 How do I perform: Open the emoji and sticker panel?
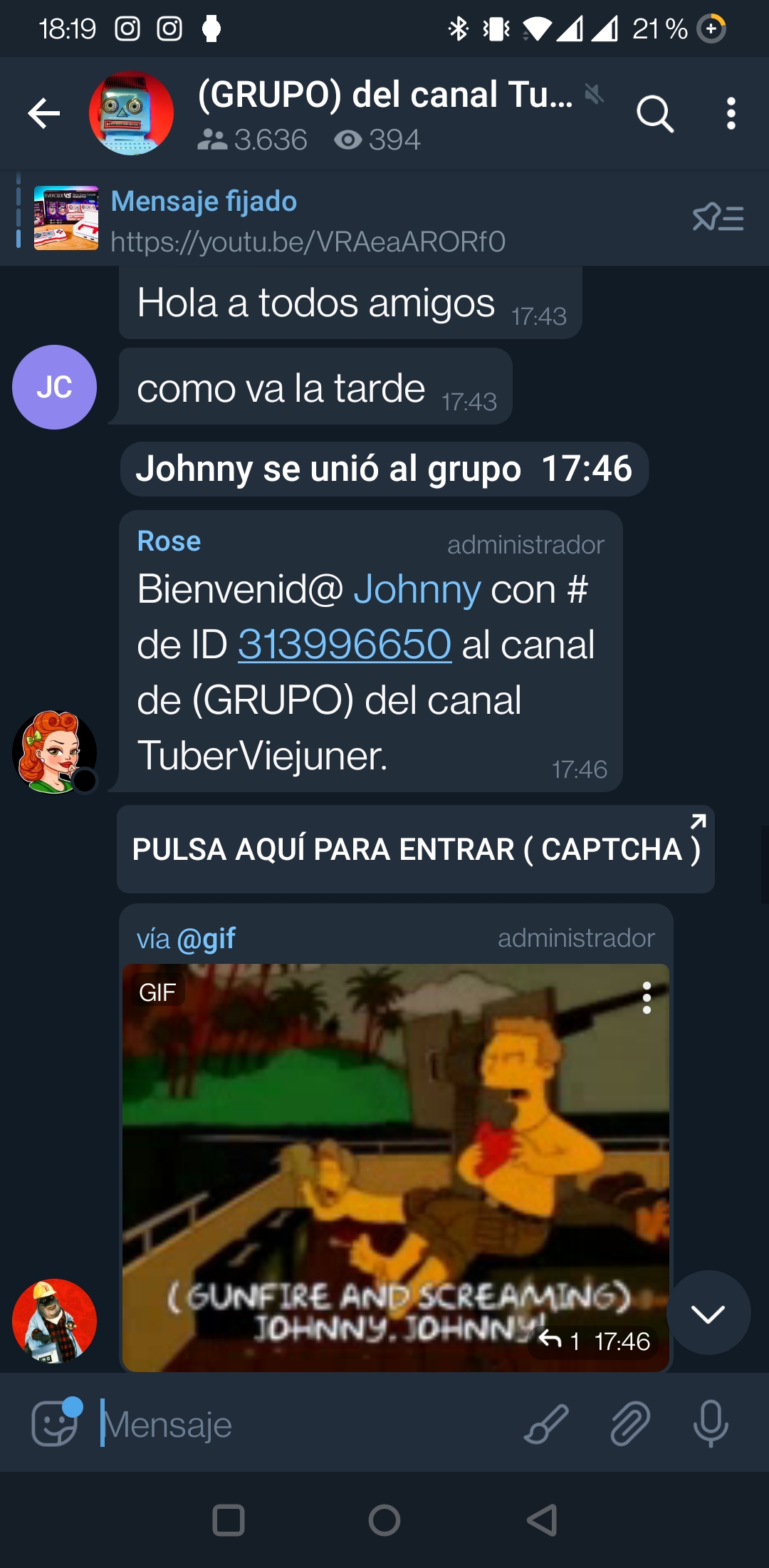tap(54, 1423)
